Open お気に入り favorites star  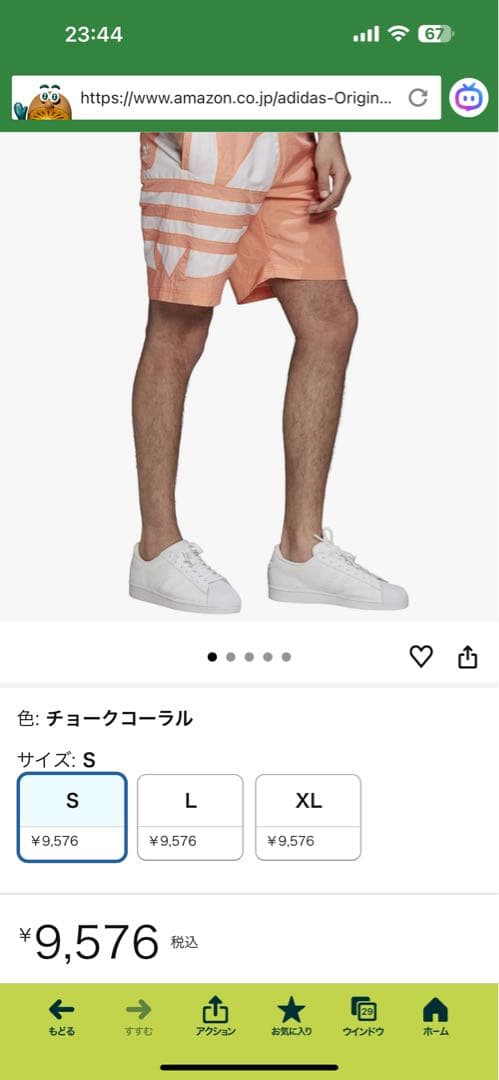click(x=291, y=1017)
